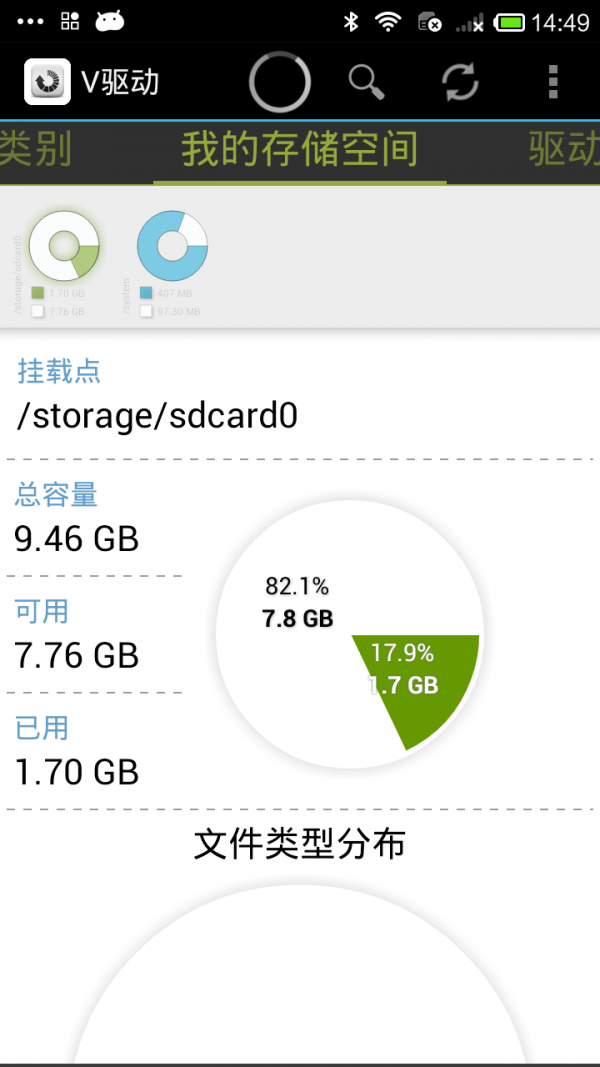Switch to the 驱动 tab
Viewport: 600px width, 1067px height.
pyautogui.click(x=564, y=150)
